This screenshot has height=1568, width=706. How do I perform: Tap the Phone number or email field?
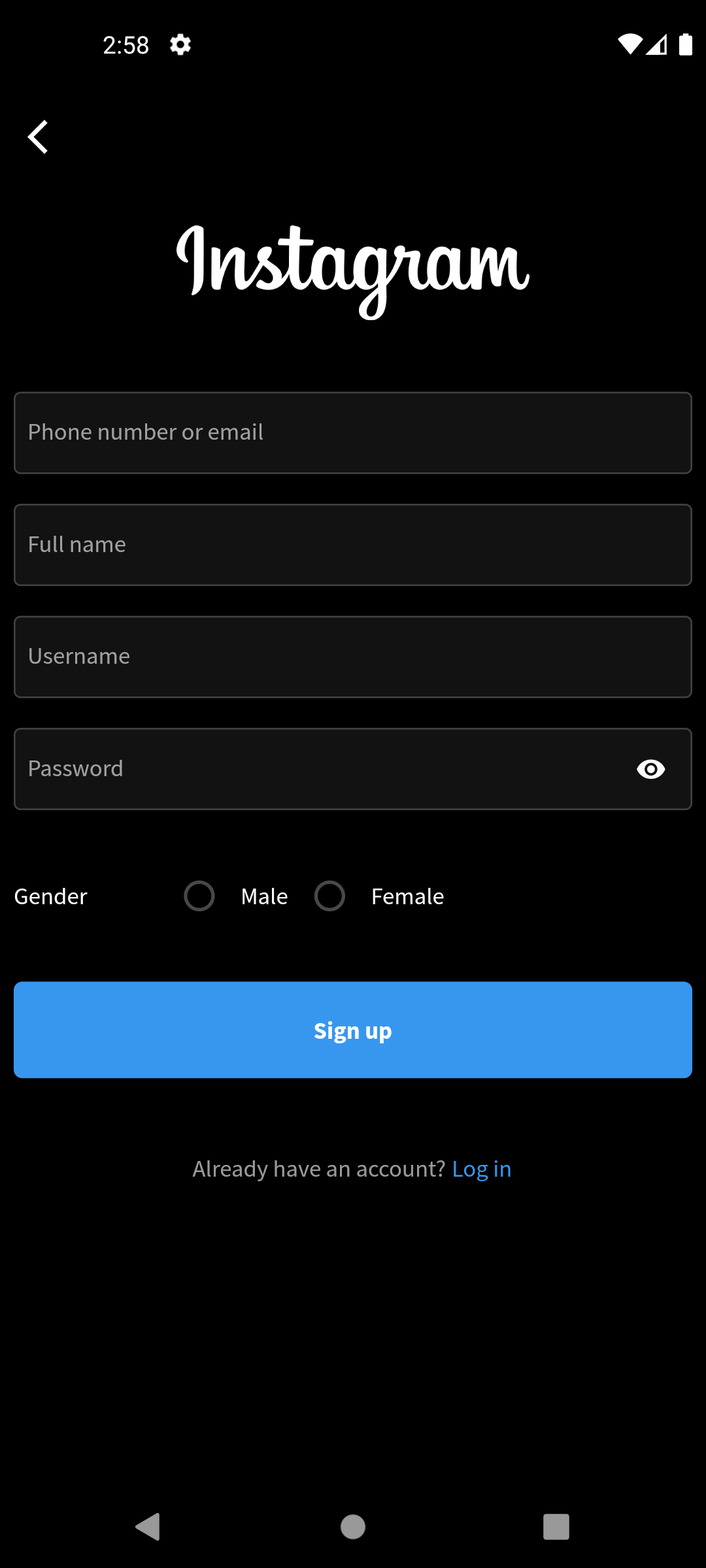[353, 433]
